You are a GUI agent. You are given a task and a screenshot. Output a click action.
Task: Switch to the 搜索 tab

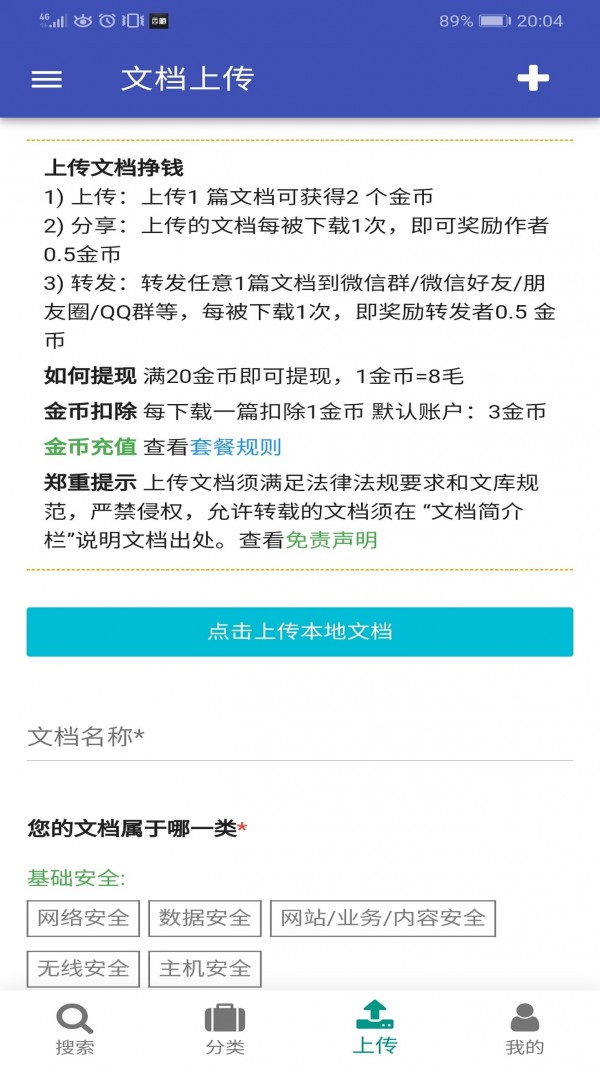(75, 1028)
